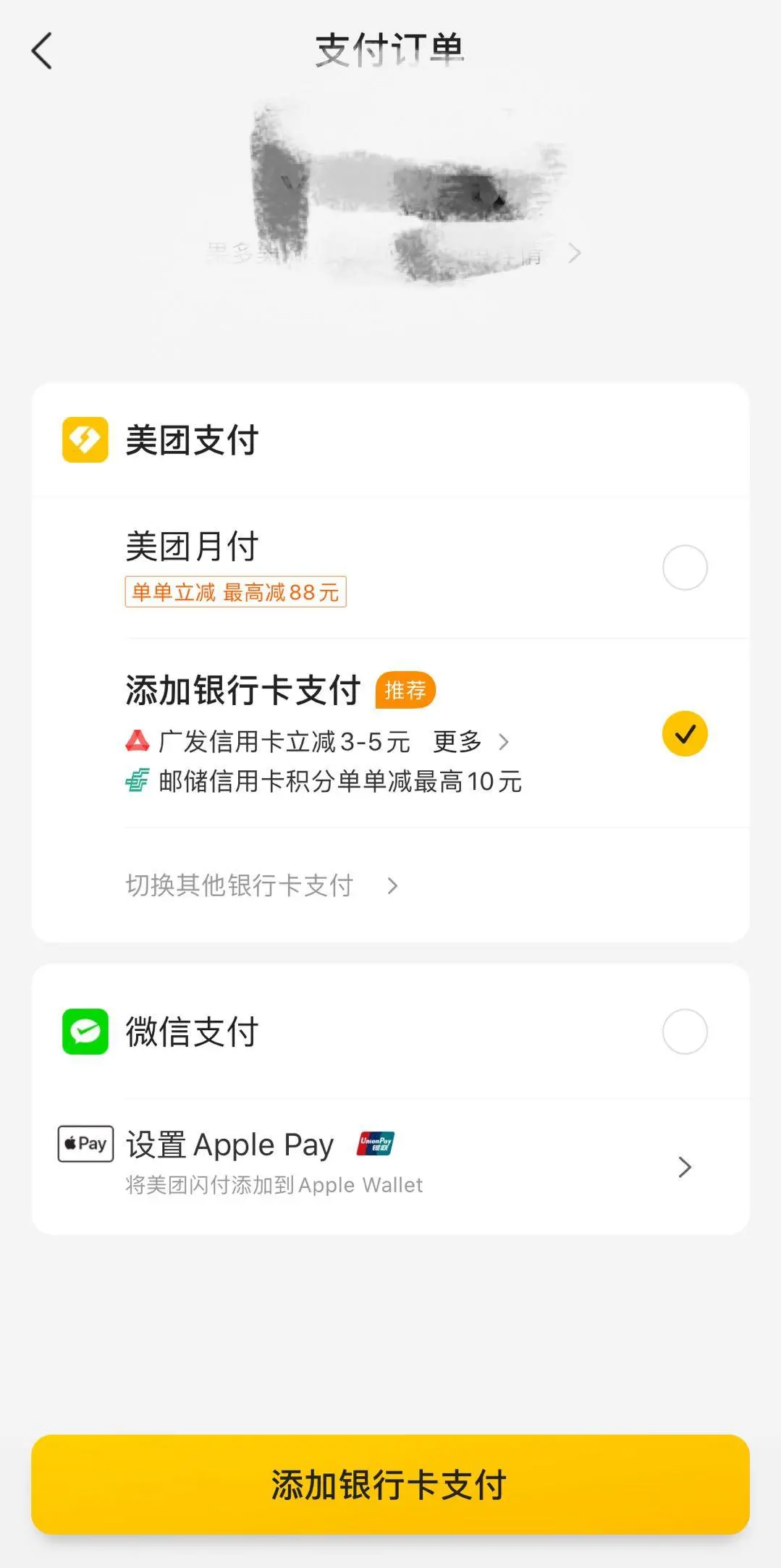
Task: Select the 美团月付 radio button
Action: [x=683, y=568]
